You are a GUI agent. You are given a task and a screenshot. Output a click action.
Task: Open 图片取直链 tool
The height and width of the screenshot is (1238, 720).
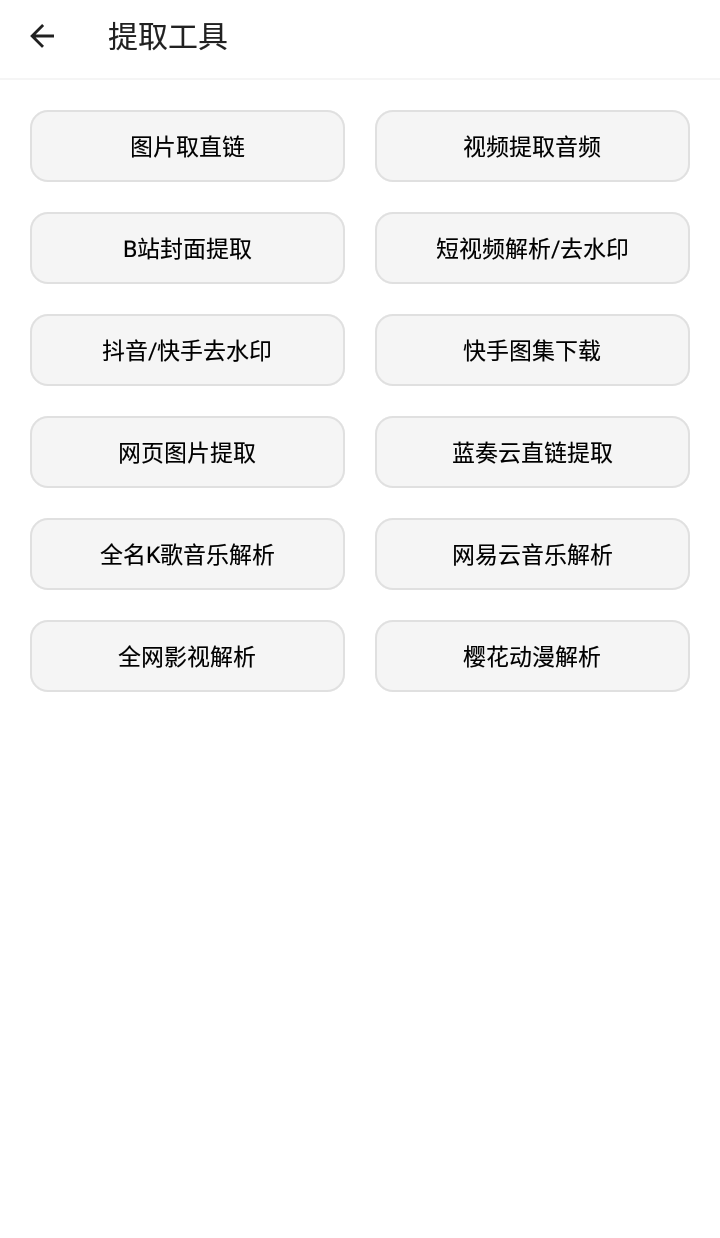coord(187,146)
